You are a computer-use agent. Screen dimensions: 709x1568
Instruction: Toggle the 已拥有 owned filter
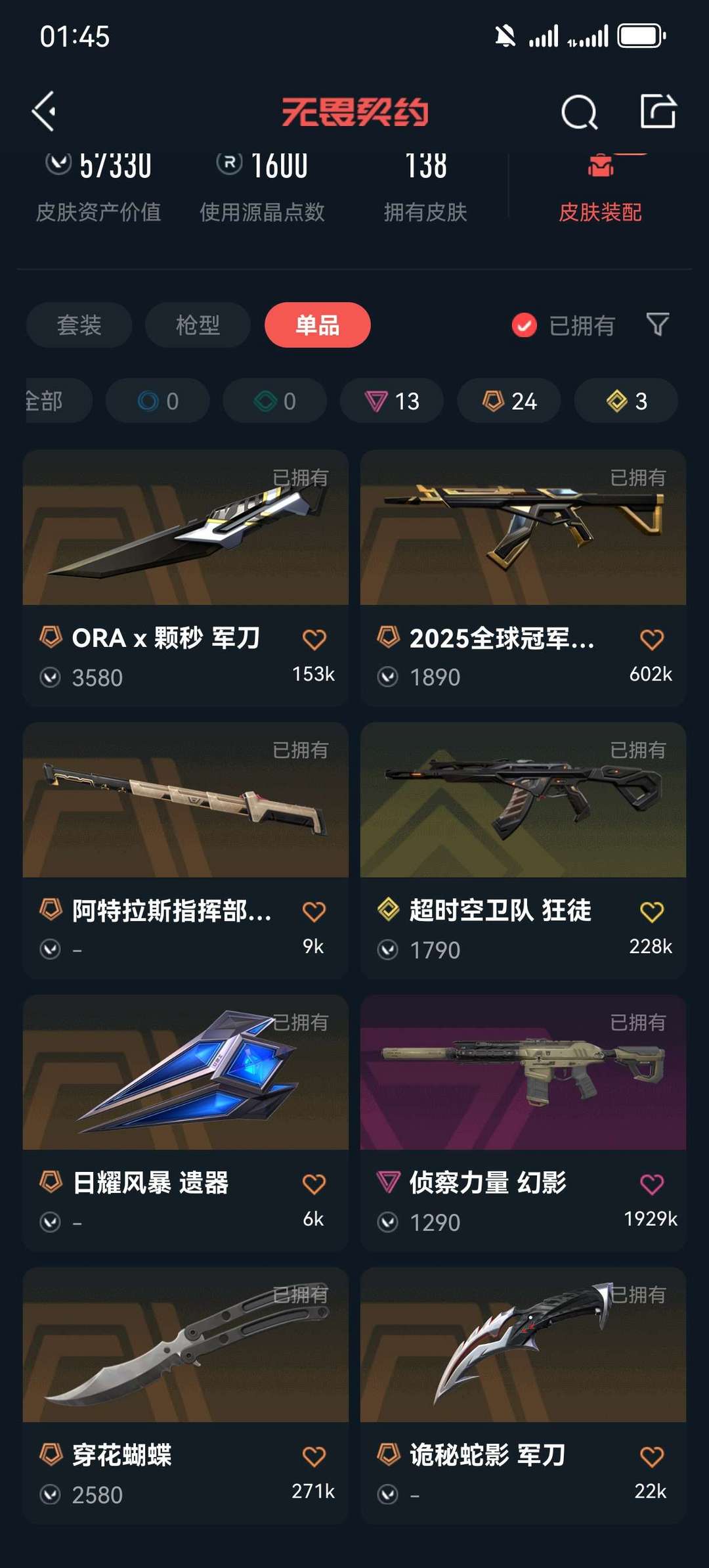point(563,325)
